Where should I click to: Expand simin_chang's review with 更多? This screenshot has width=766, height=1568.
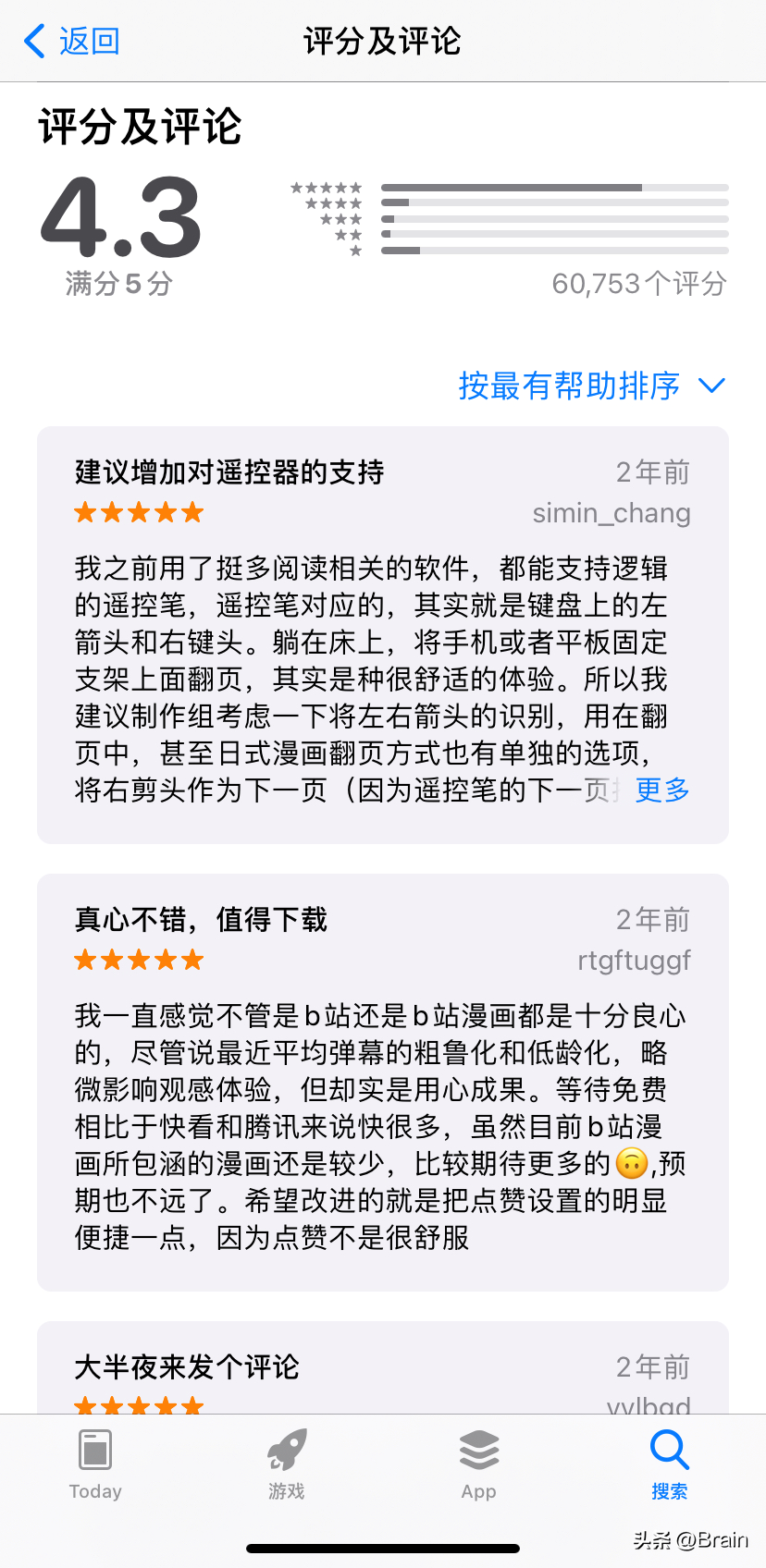[x=661, y=790]
